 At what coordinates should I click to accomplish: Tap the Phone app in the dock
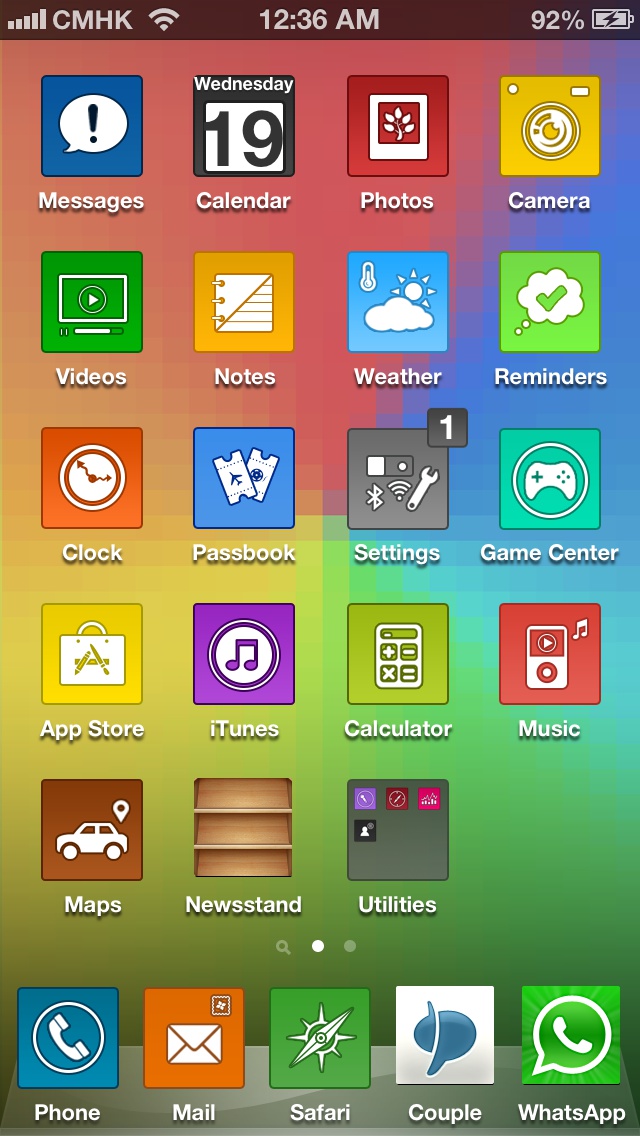pos(68,1039)
